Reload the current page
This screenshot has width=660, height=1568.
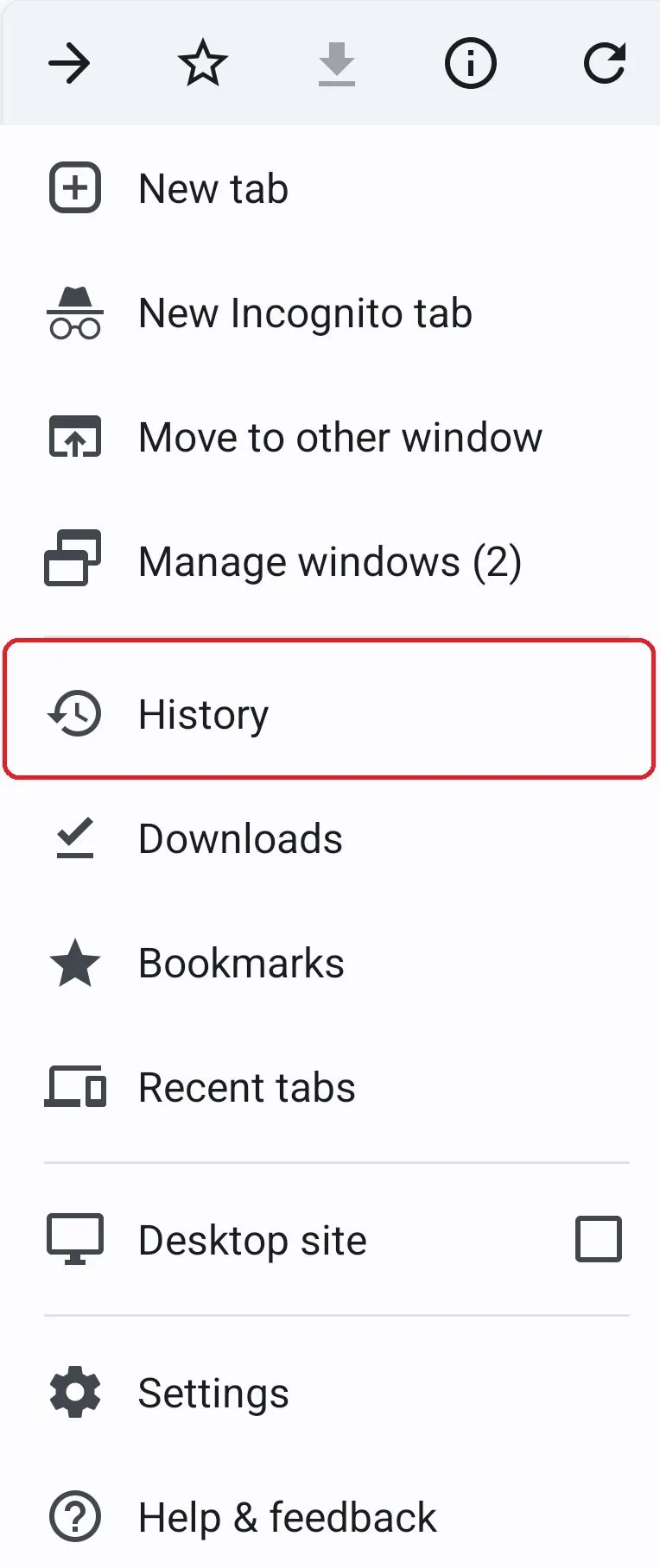click(604, 64)
